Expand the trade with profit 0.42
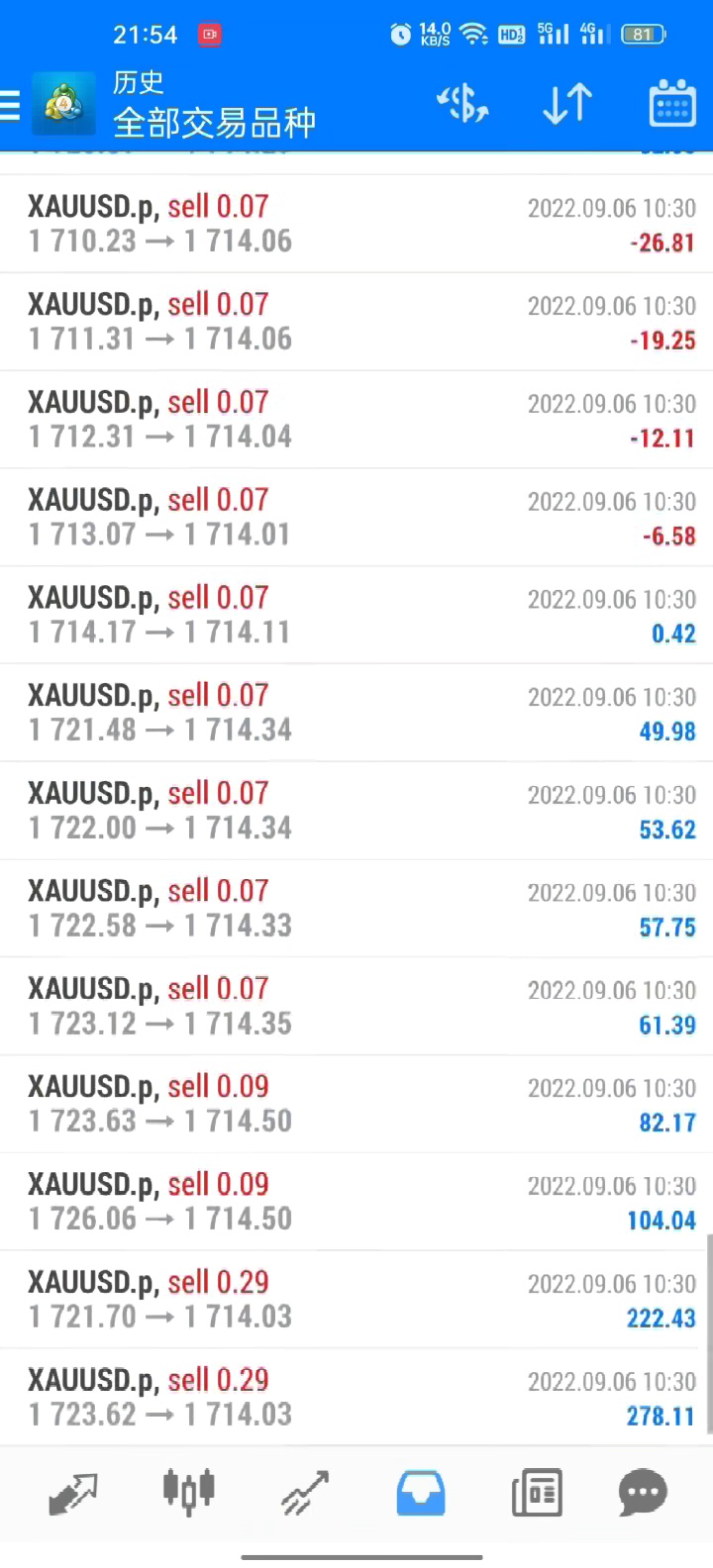The height and width of the screenshot is (1568, 713). tap(356, 615)
